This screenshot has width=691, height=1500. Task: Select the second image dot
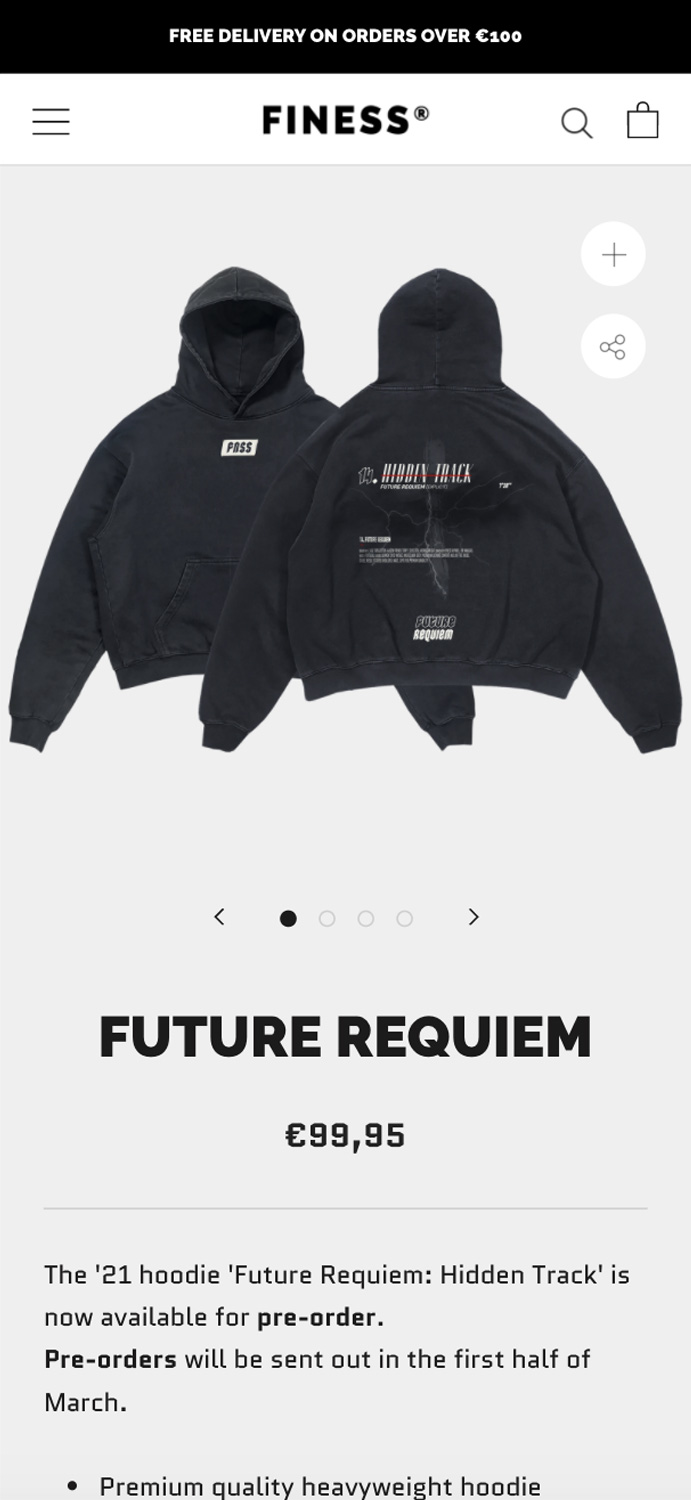(x=327, y=918)
